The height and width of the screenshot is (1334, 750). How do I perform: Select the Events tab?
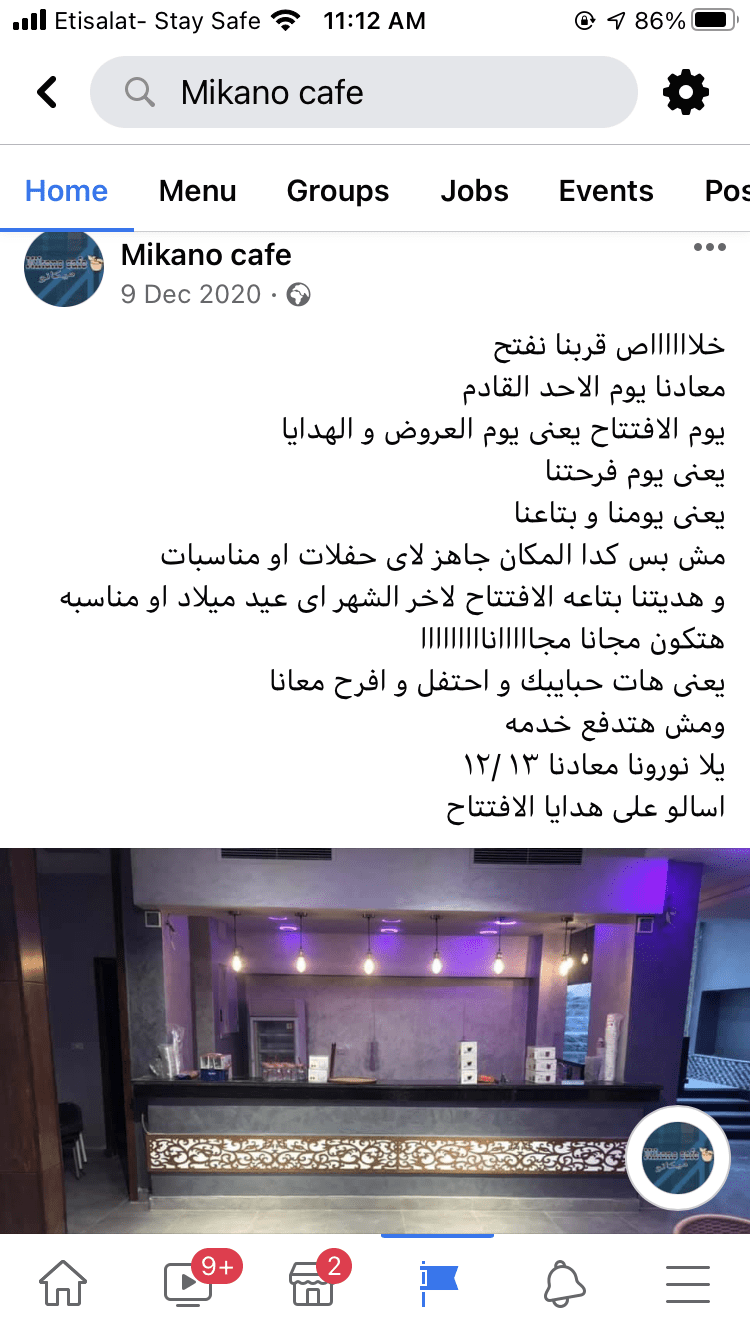point(606,191)
